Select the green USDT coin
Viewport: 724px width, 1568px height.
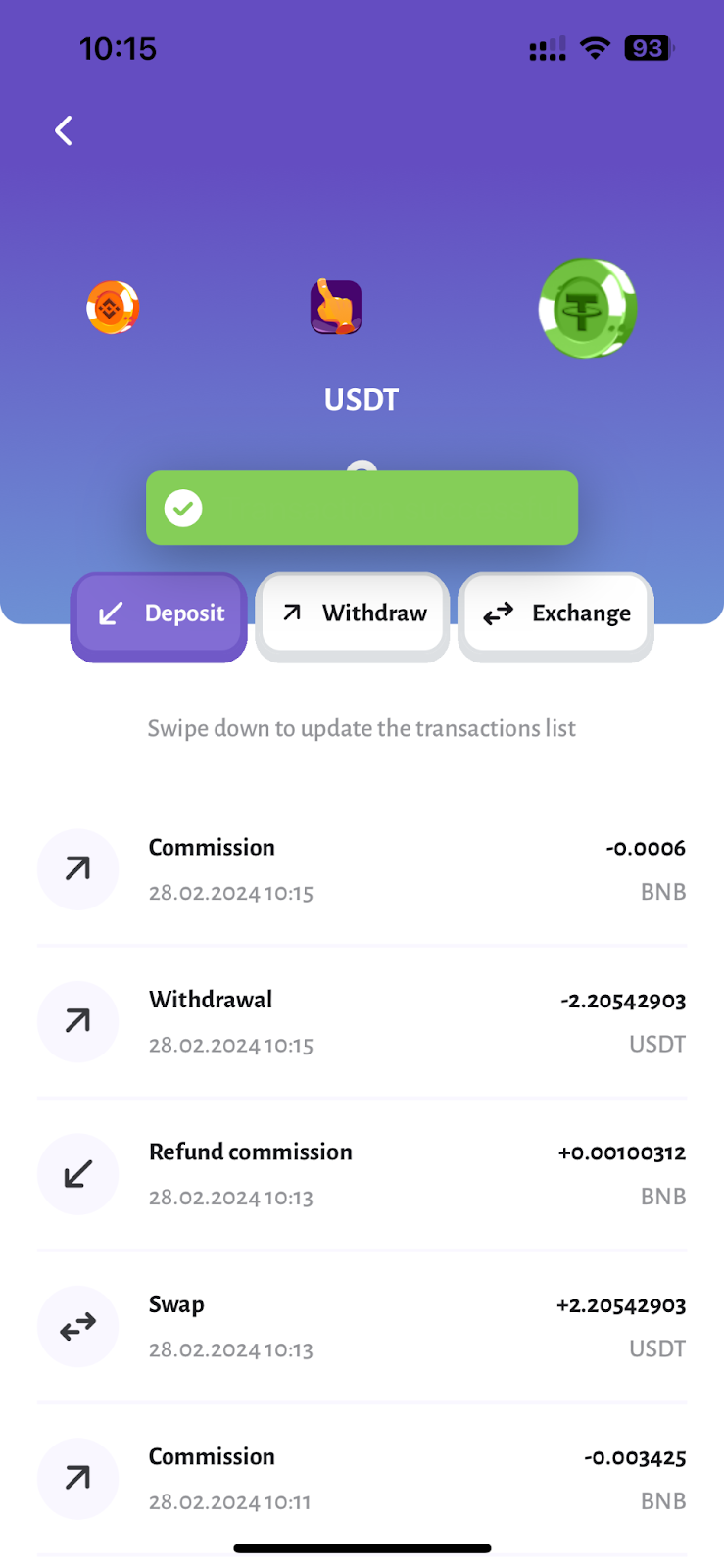pyautogui.click(x=588, y=309)
